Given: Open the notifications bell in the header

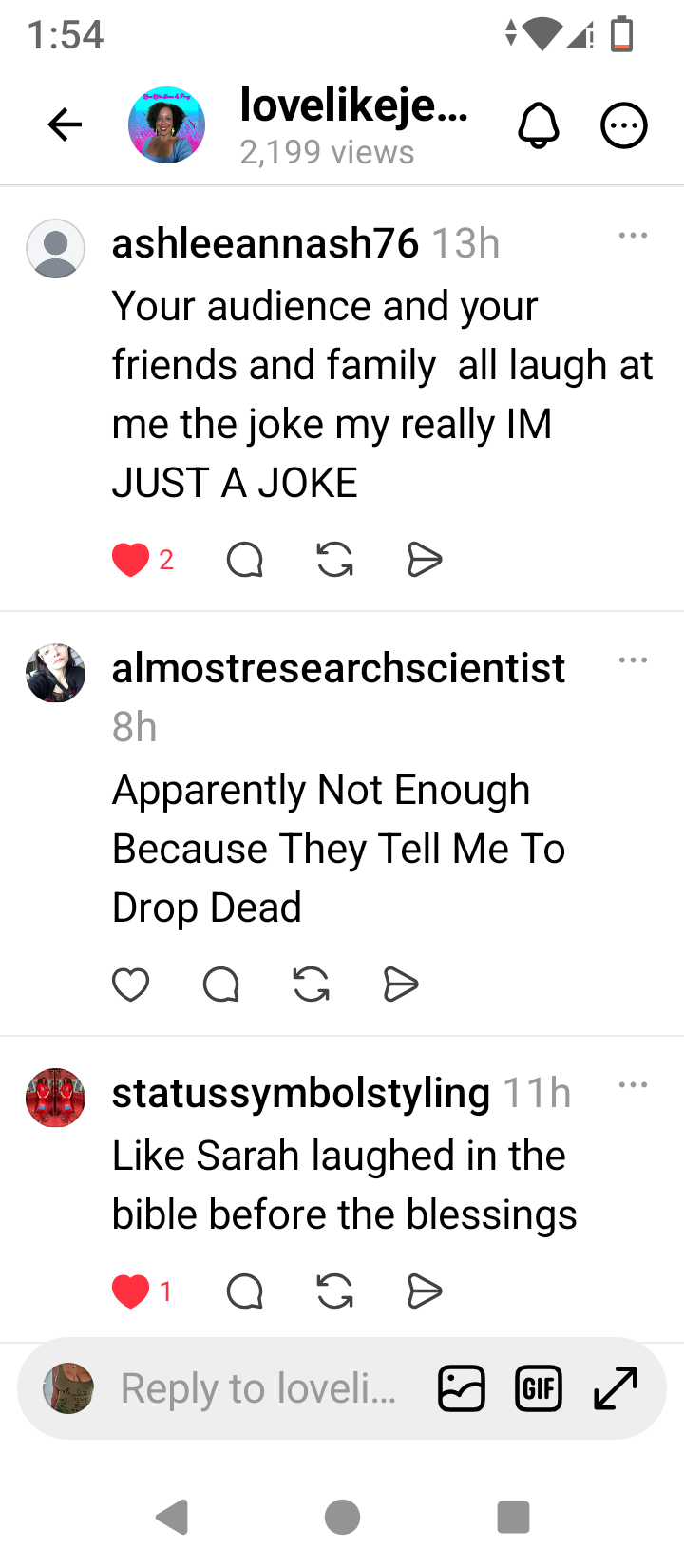Looking at the screenshot, I should [539, 125].
